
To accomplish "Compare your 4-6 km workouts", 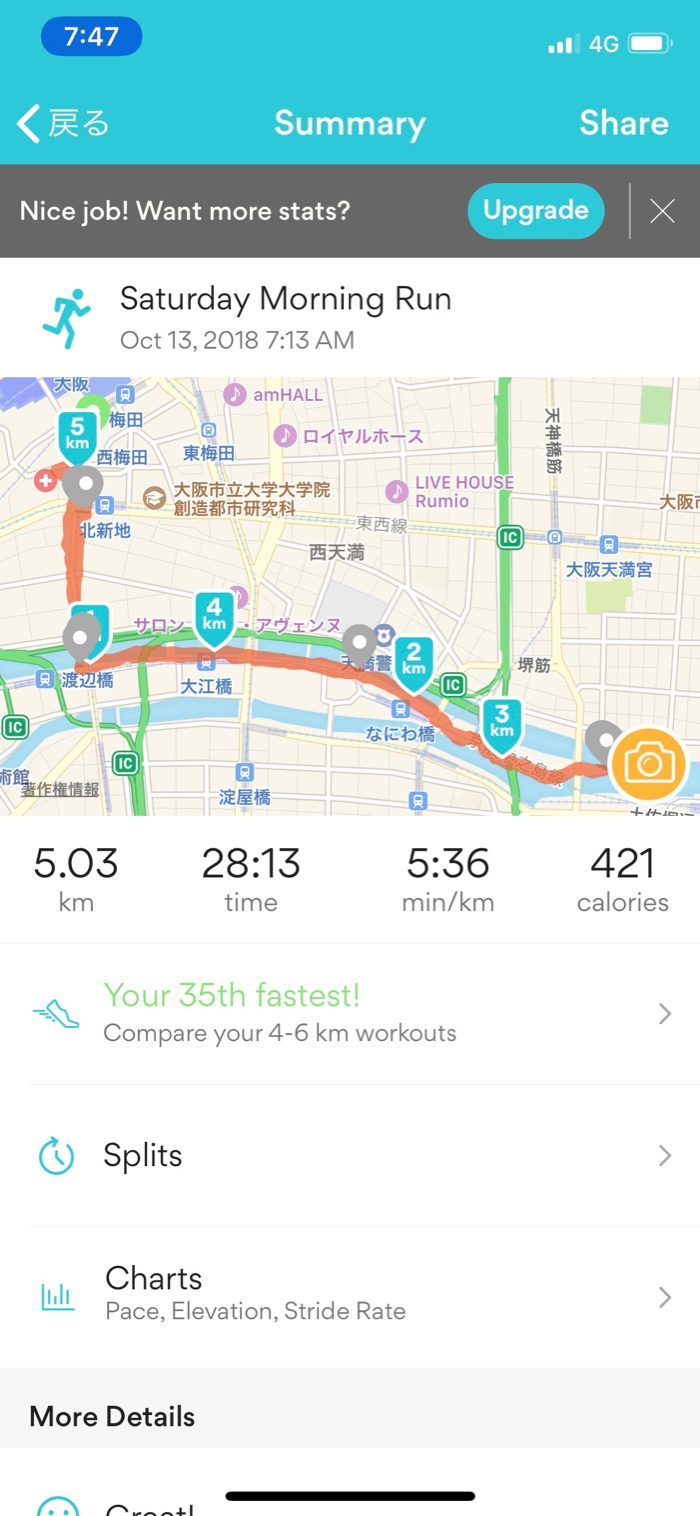I will pos(350,1013).
